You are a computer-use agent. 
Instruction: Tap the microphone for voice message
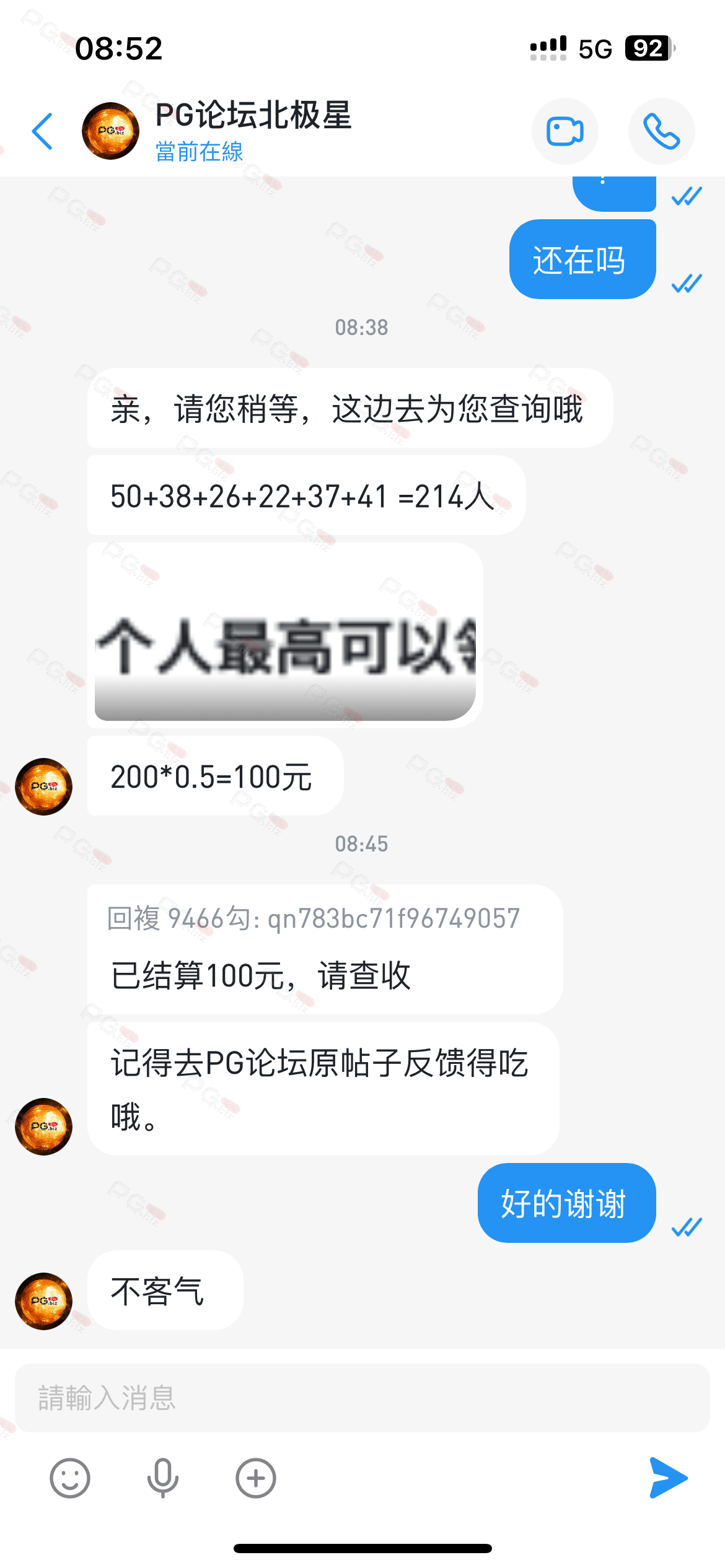[x=162, y=1478]
